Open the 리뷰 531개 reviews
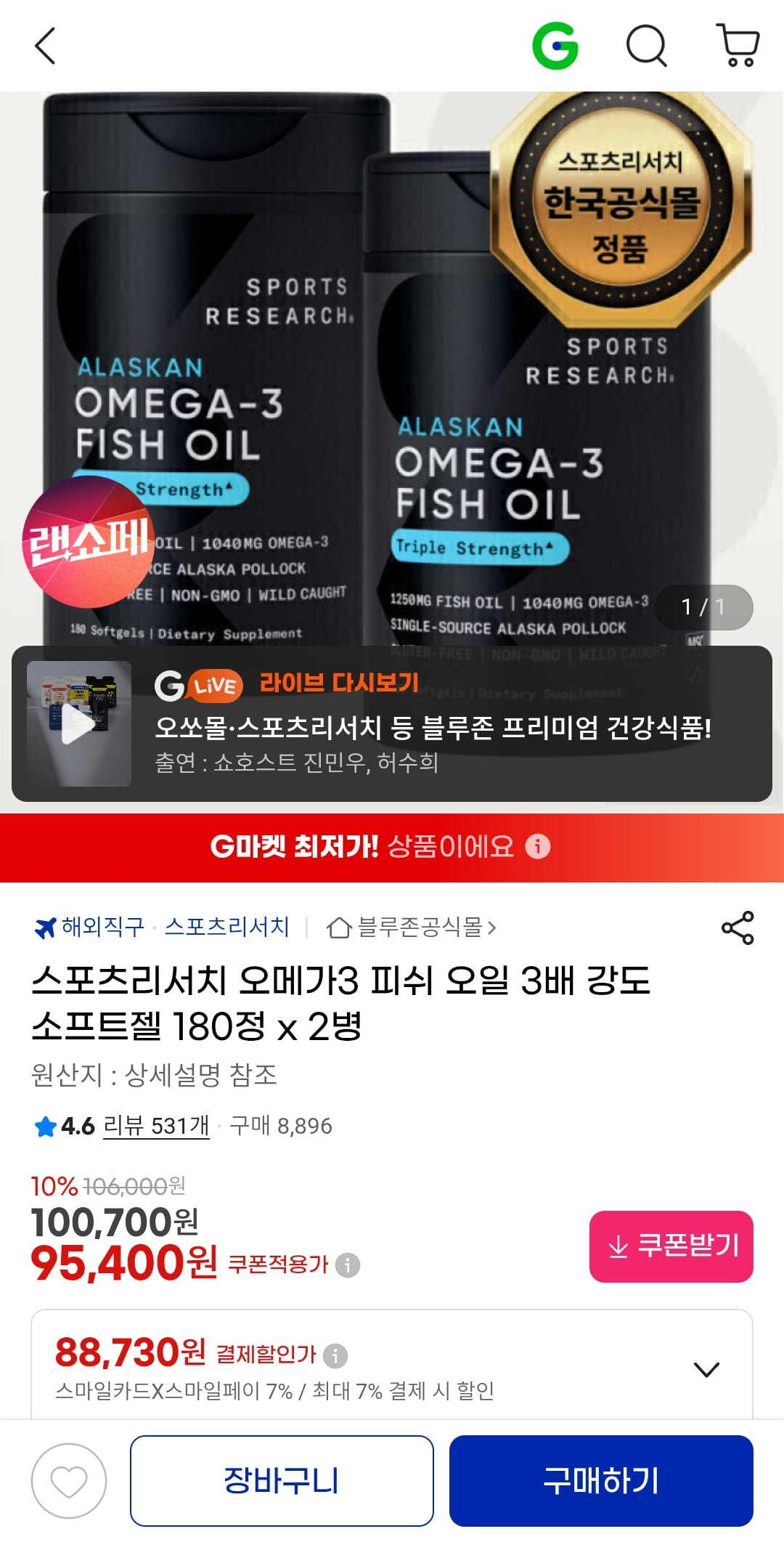 tap(156, 1126)
